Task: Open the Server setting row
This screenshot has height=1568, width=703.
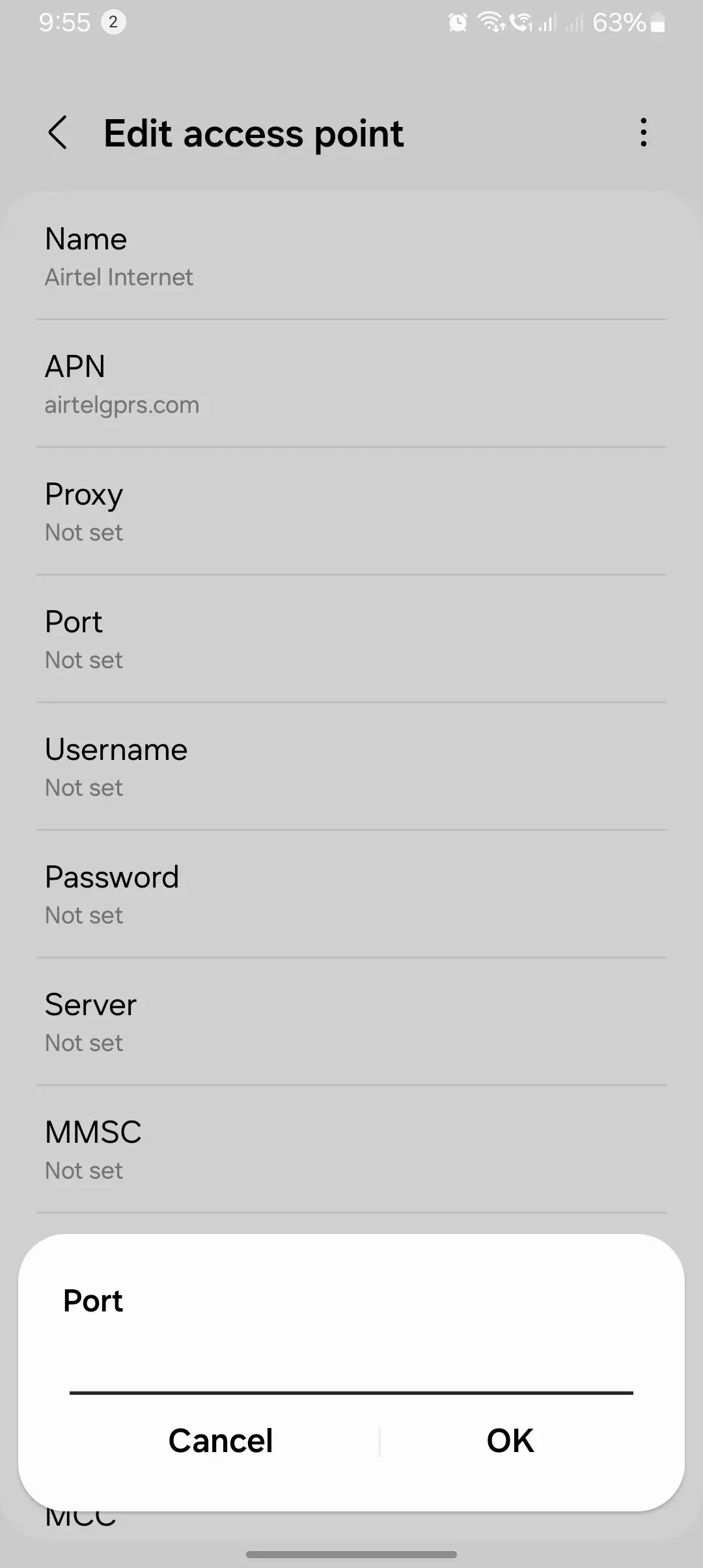Action: pyautogui.click(x=351, y=1022)
